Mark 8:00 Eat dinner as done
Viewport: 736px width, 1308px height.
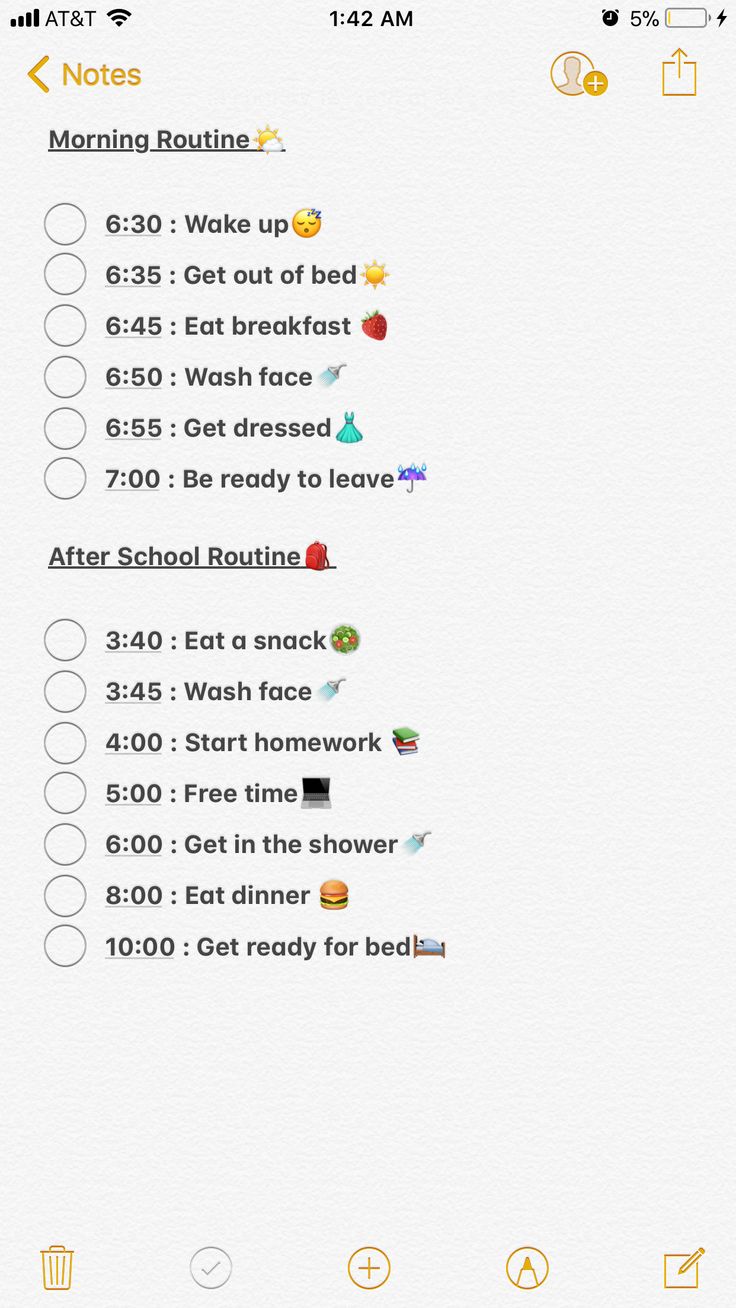point(65,895)
